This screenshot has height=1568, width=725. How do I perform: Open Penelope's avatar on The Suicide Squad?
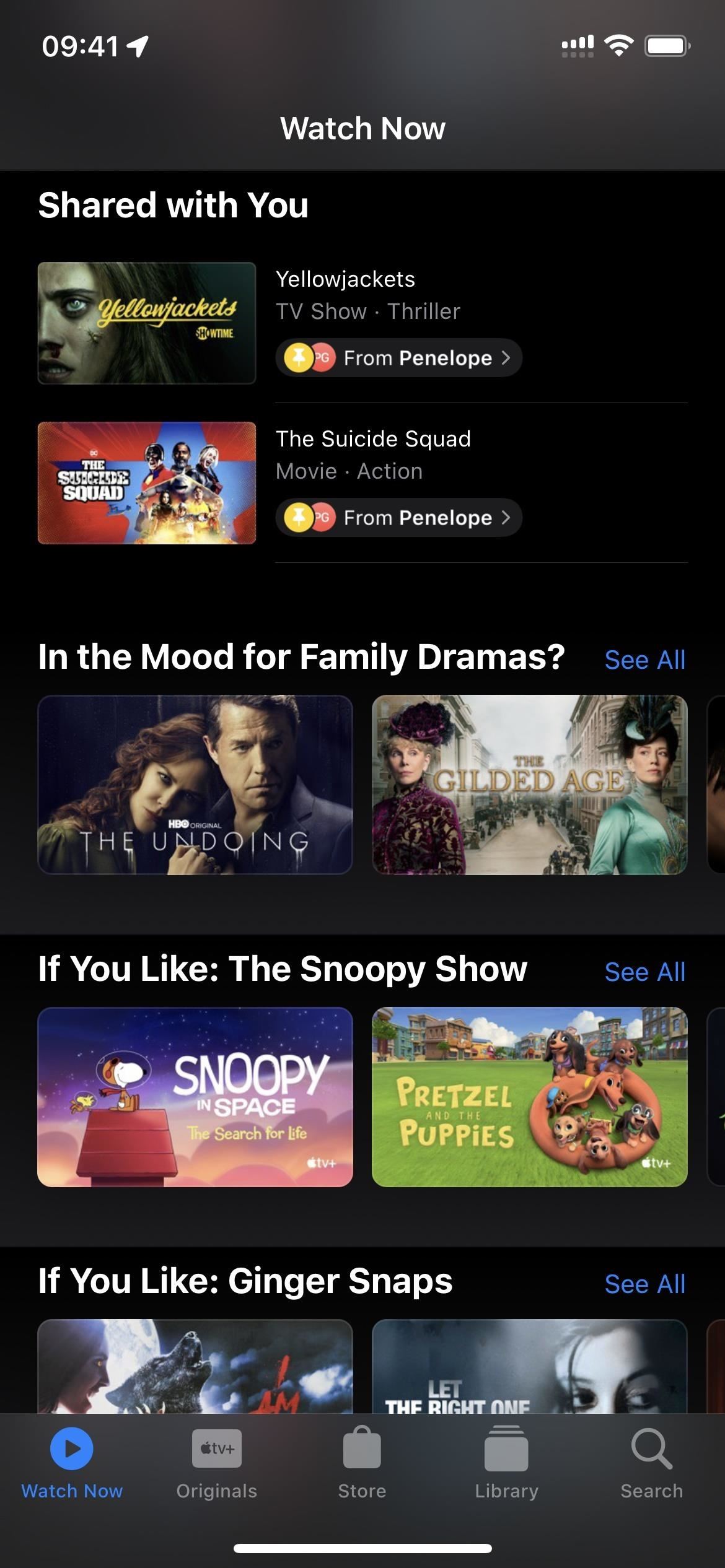[323, 518]
